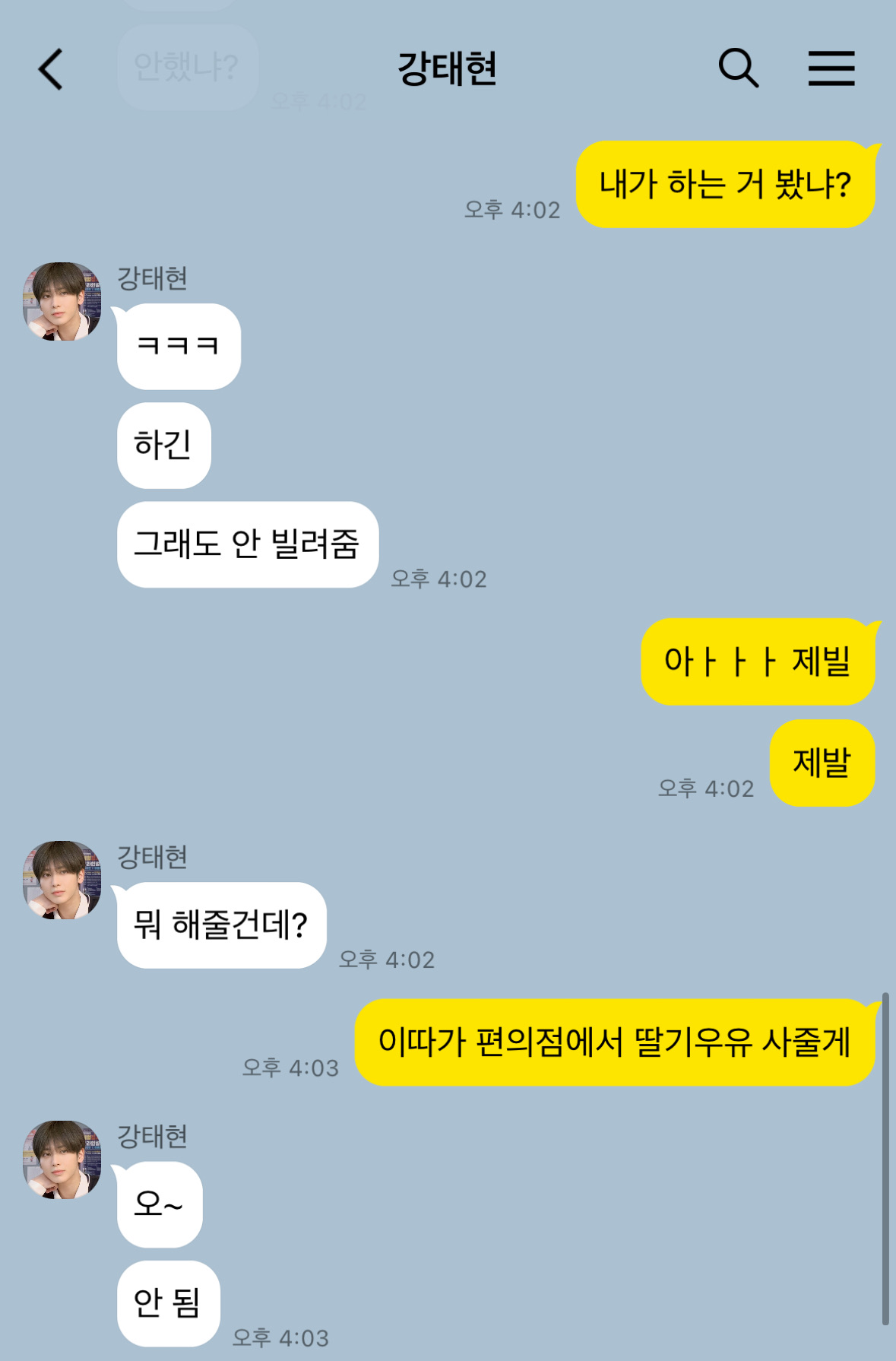Screen dimensions: 896x1361
Task: Open the chat room hamburger menu
Action: 831,68
